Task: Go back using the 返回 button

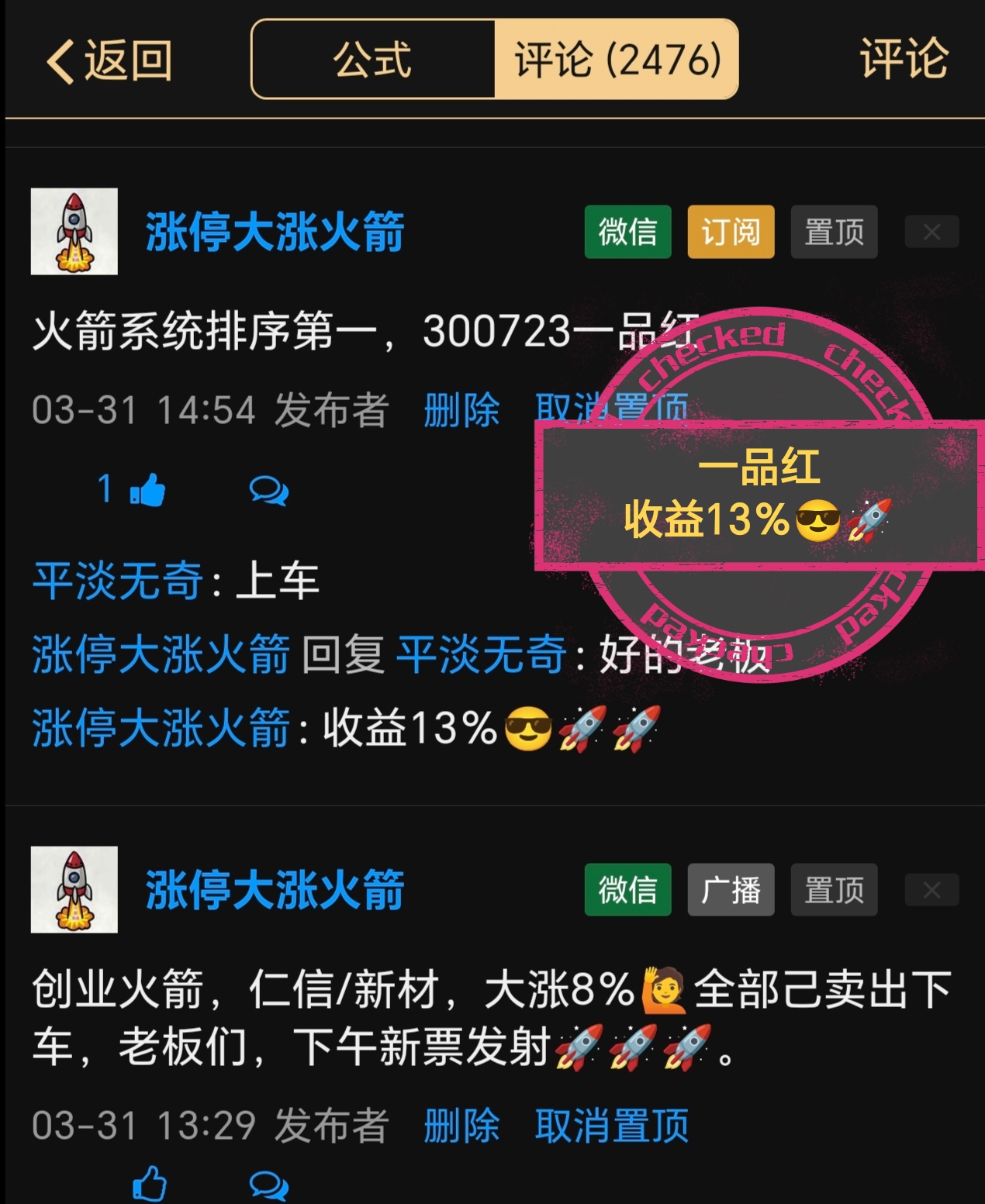Action: (x=109, y=60)
